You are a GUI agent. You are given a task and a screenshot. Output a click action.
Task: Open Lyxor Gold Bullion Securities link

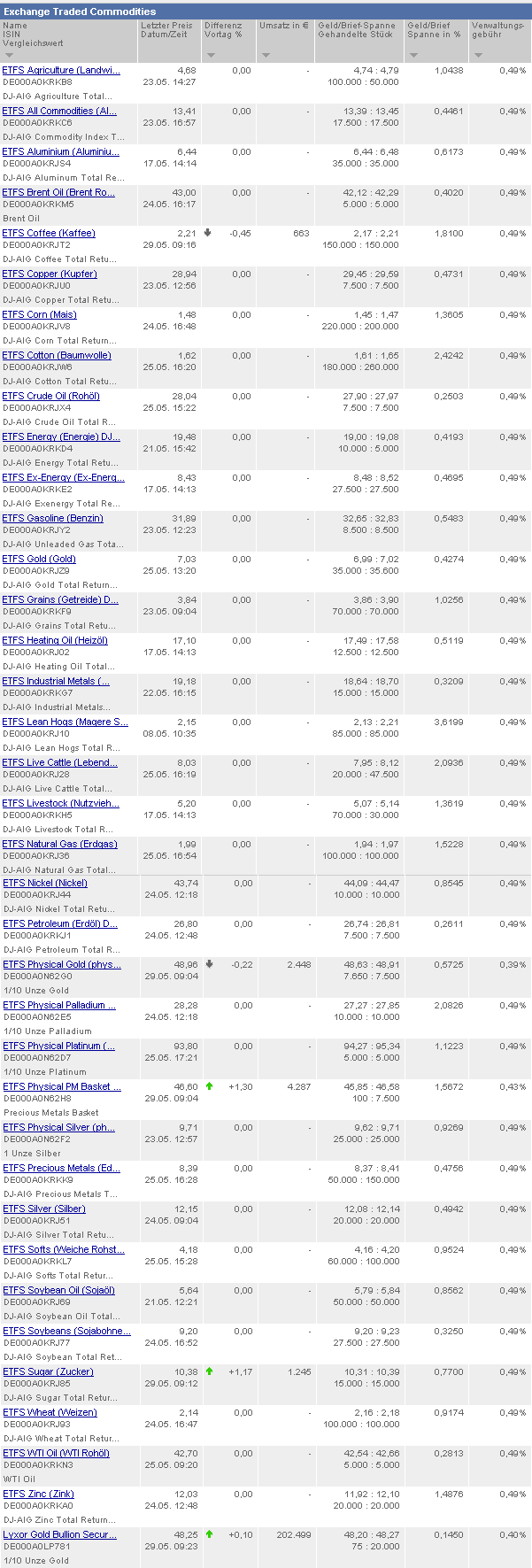coord(59,1534)
